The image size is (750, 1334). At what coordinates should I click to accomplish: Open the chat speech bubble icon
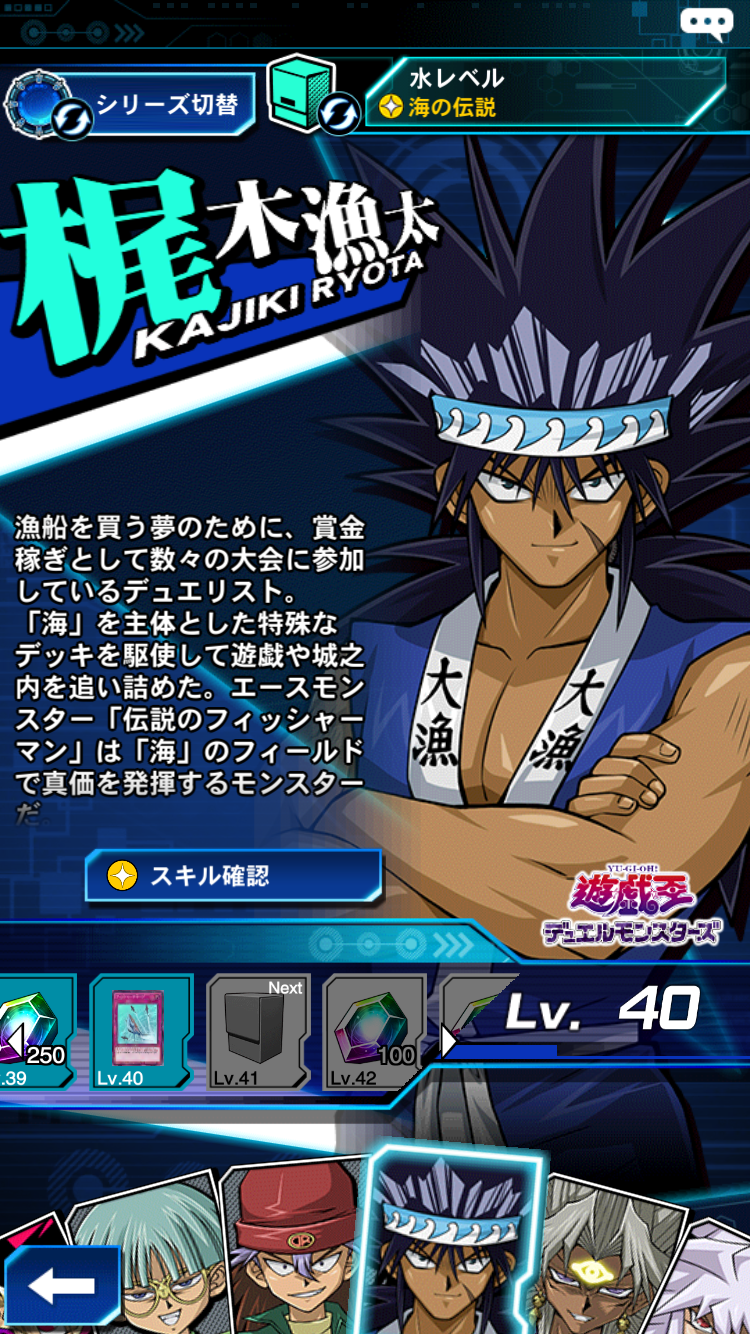[706, 23]
